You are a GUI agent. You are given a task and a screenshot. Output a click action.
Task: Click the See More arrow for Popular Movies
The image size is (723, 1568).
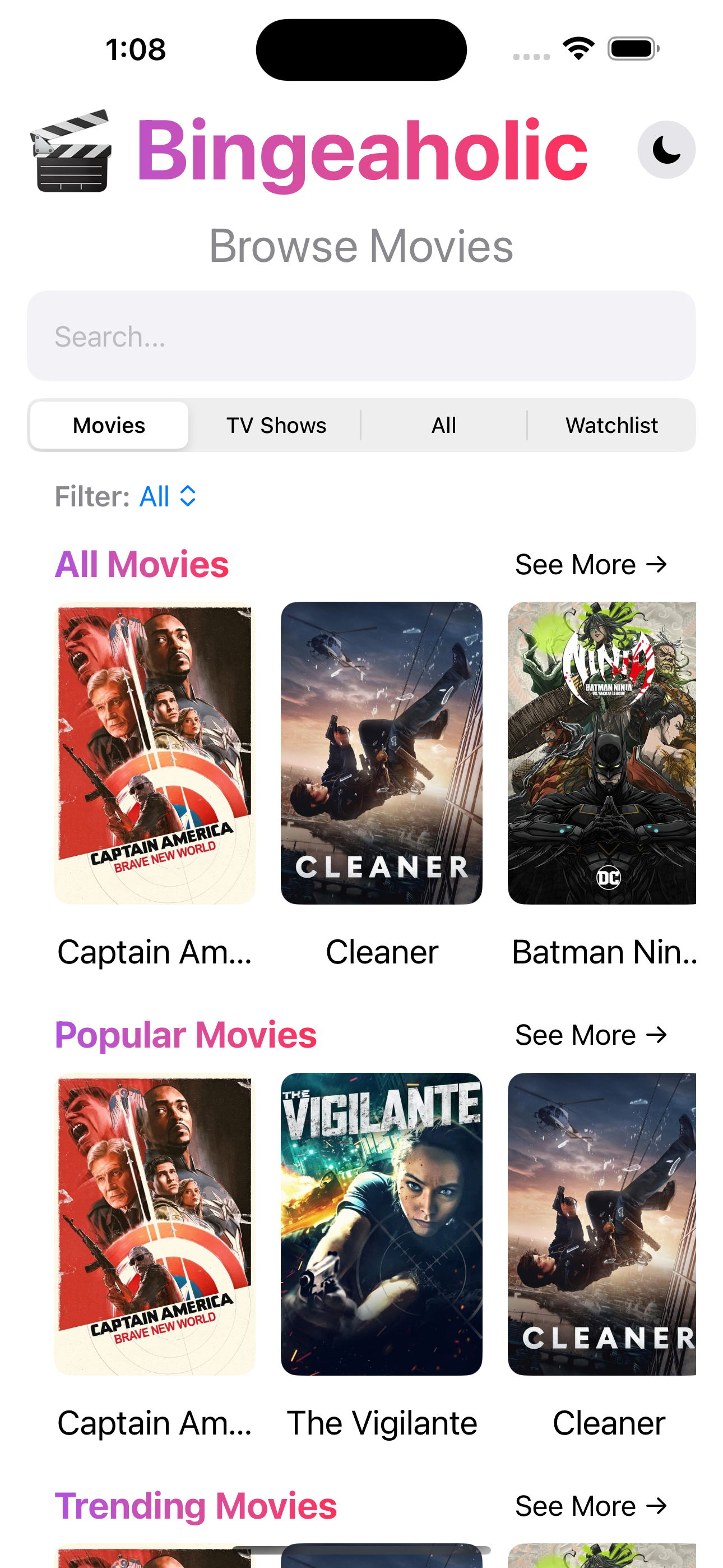click(x=656, y=1035)
